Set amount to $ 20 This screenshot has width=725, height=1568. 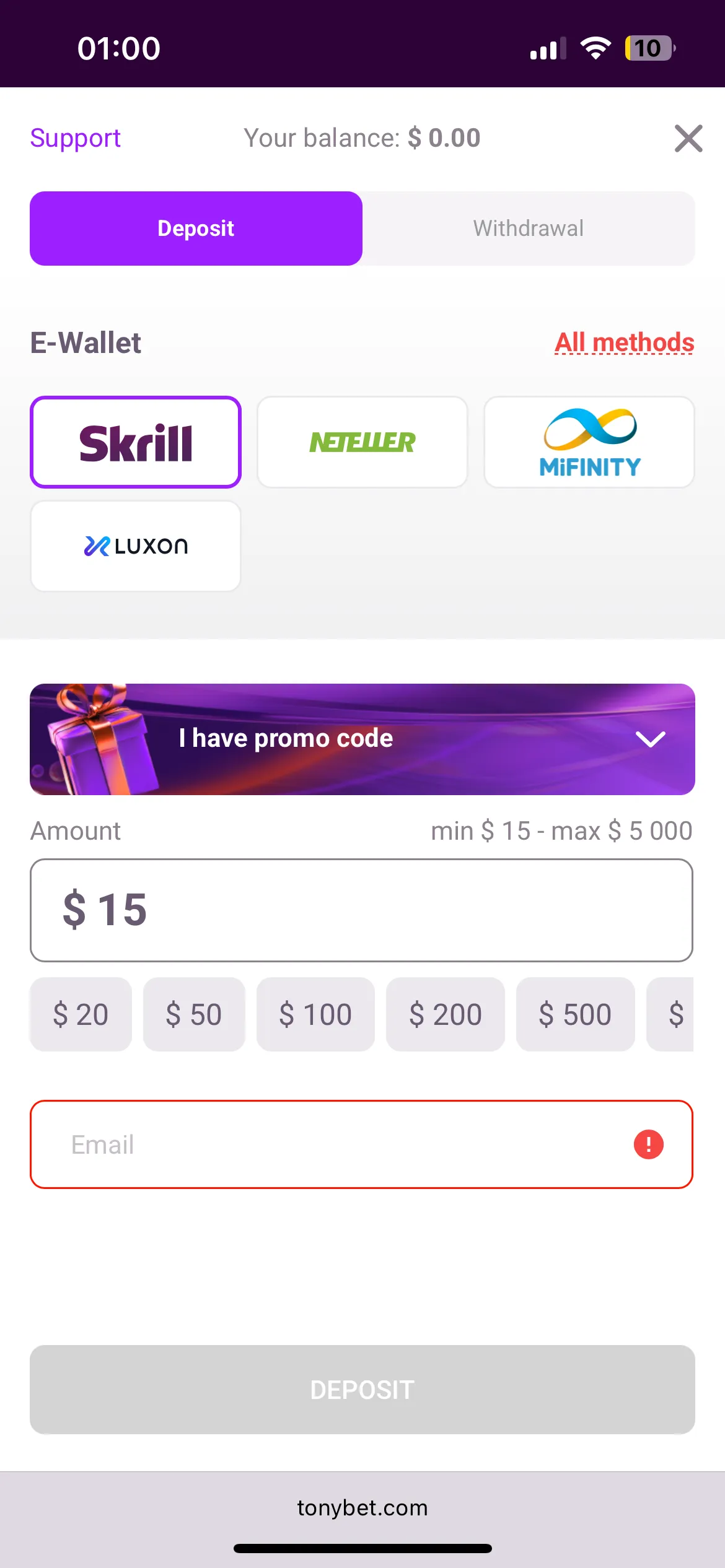pyautogui.click(x=81, y=1014)
